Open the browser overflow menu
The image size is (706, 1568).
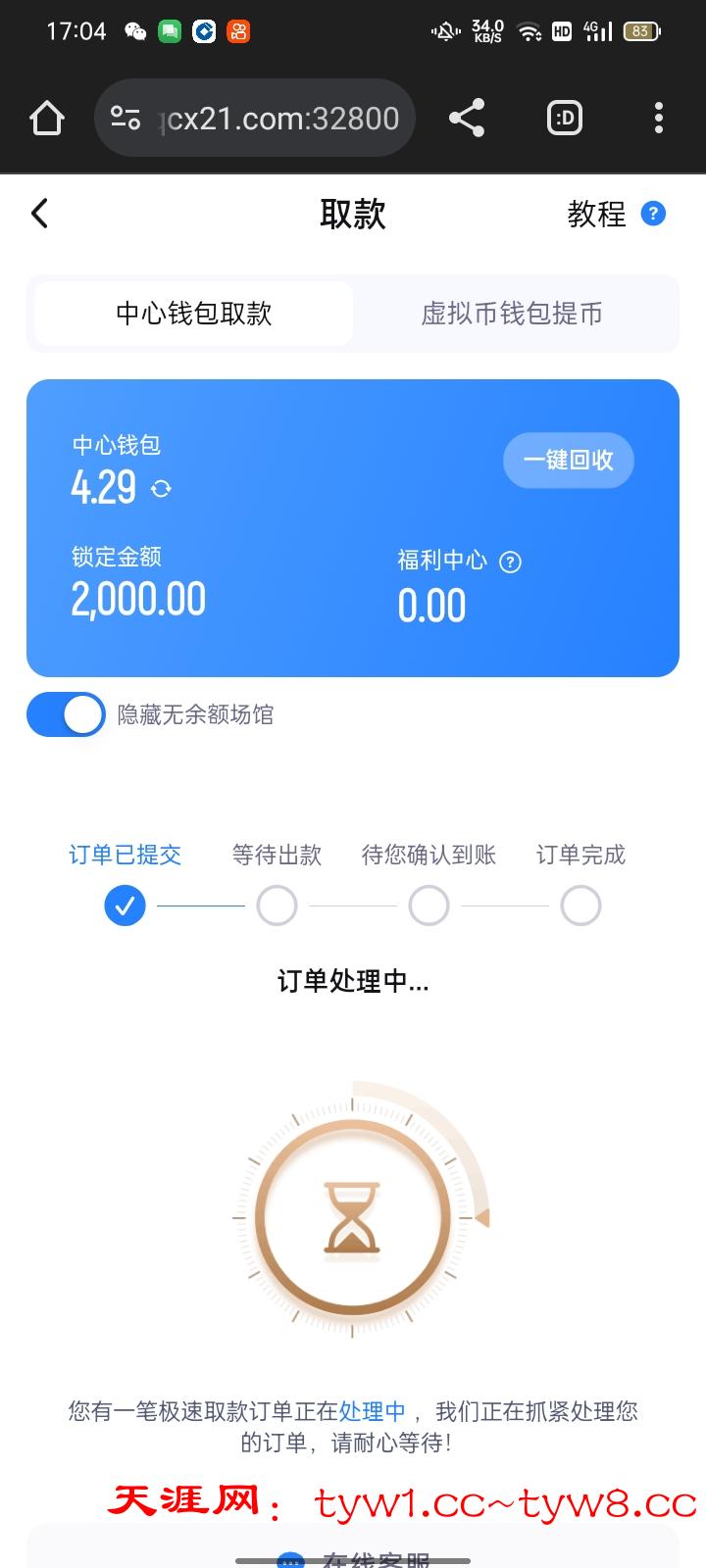point(659,119)
